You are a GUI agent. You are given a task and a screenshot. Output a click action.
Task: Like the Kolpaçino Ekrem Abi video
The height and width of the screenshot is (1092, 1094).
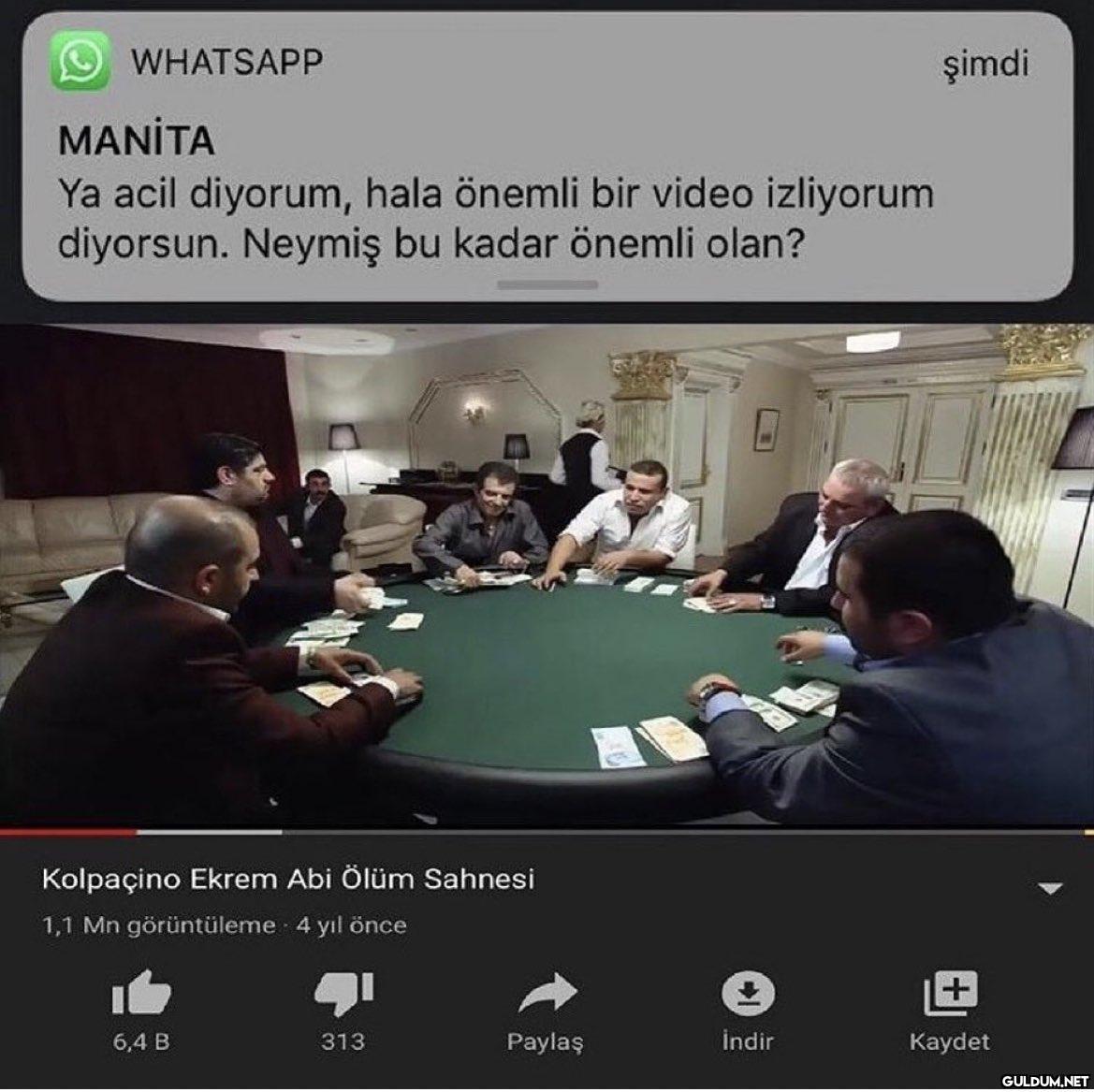pyautogui.click(x=141, y=995)
